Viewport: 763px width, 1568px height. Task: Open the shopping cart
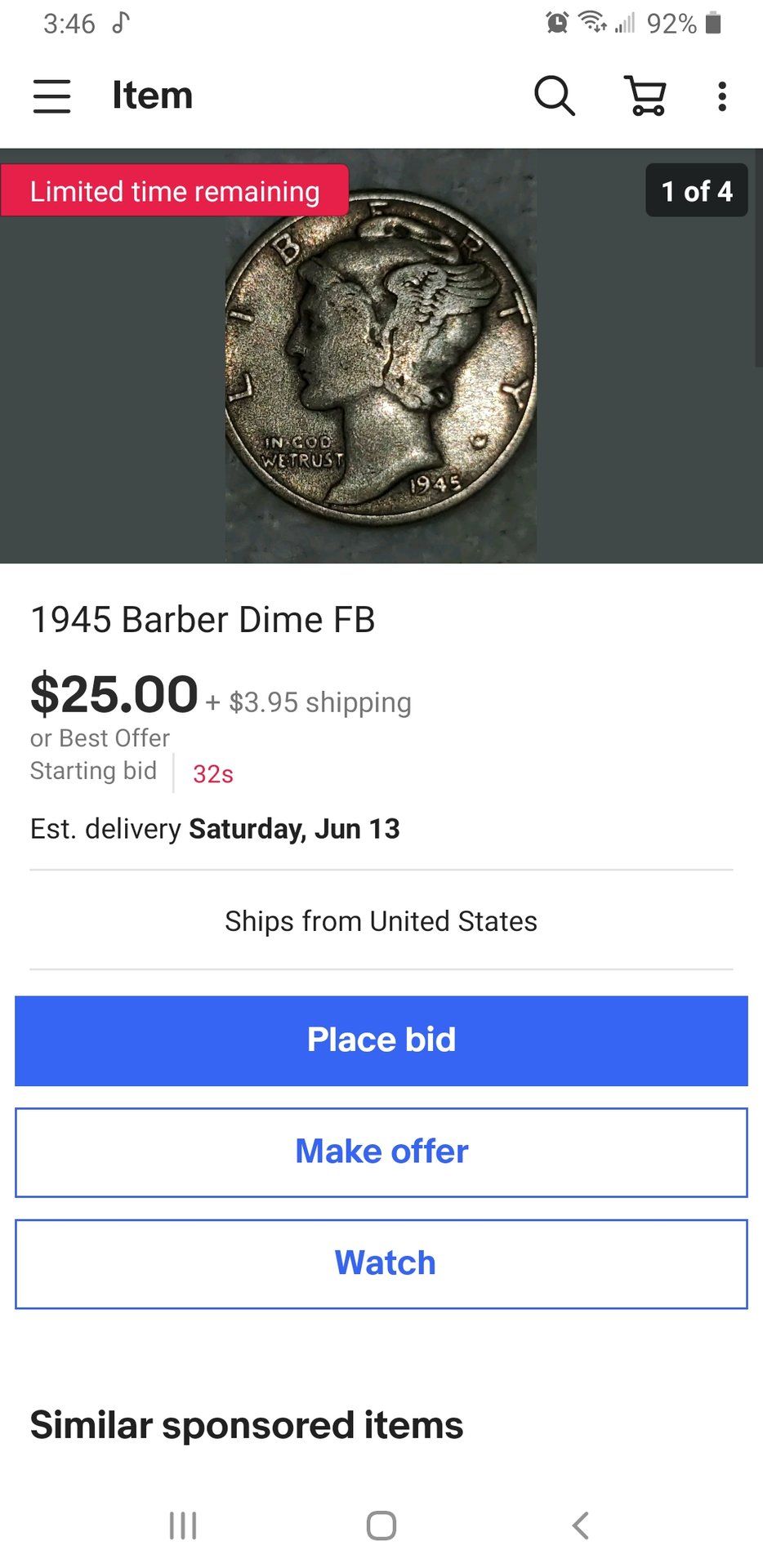645,96
